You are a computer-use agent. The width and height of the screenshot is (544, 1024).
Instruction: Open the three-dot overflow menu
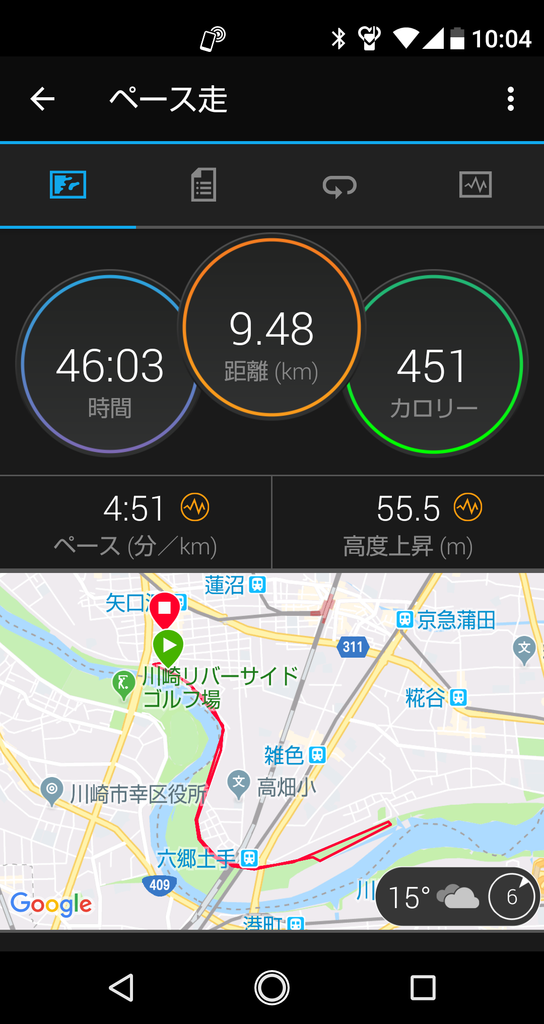tap(511, 99)
